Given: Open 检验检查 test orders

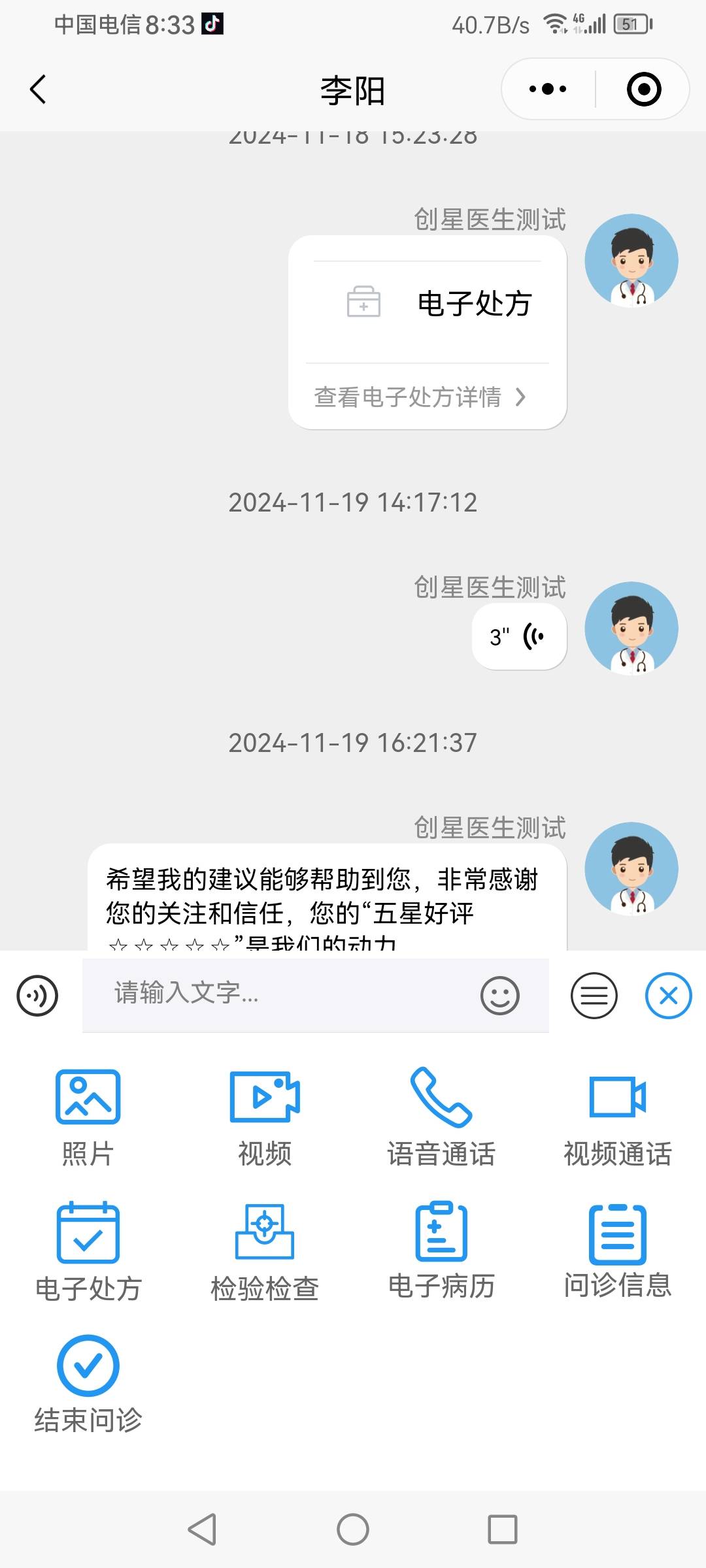Looking at the screenshot, I should 265,1251.
